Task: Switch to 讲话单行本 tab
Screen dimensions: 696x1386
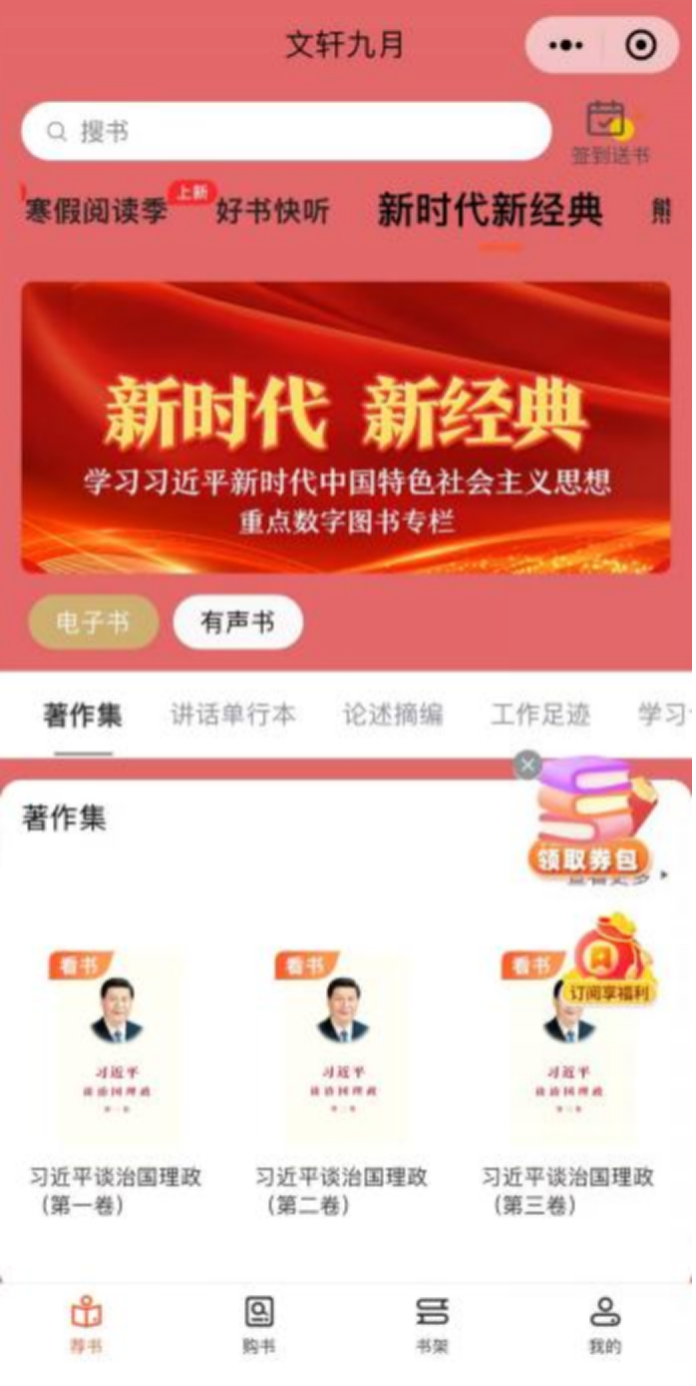Action: tap(232, 714)
